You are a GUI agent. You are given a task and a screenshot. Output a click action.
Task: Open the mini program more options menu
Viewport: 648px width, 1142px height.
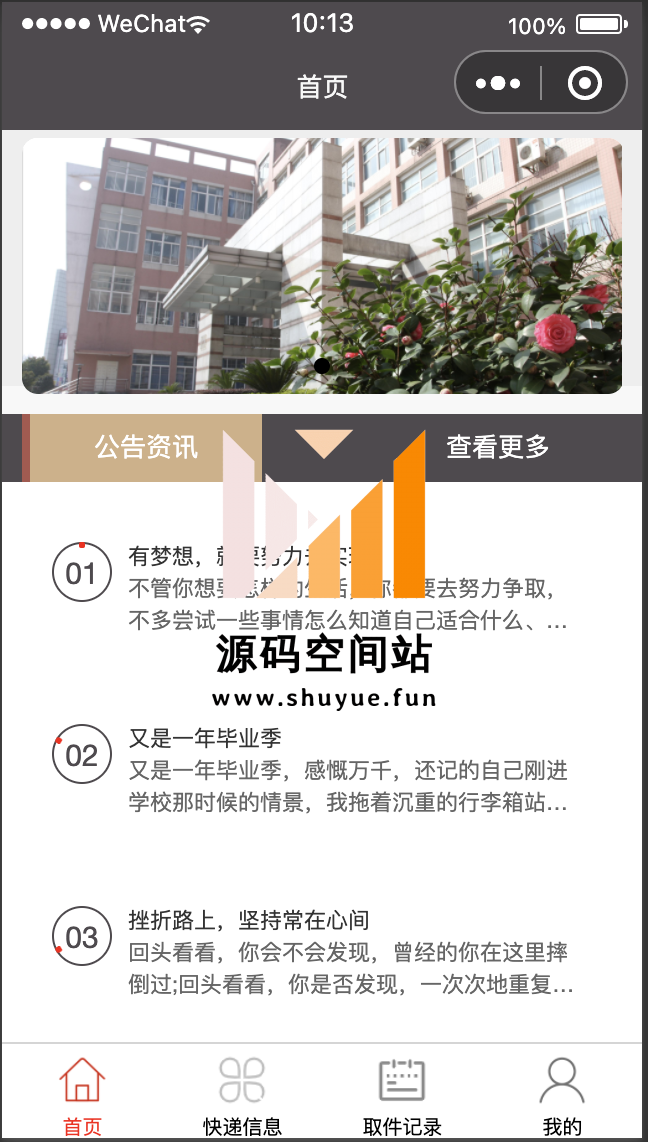tap(498, 83)
